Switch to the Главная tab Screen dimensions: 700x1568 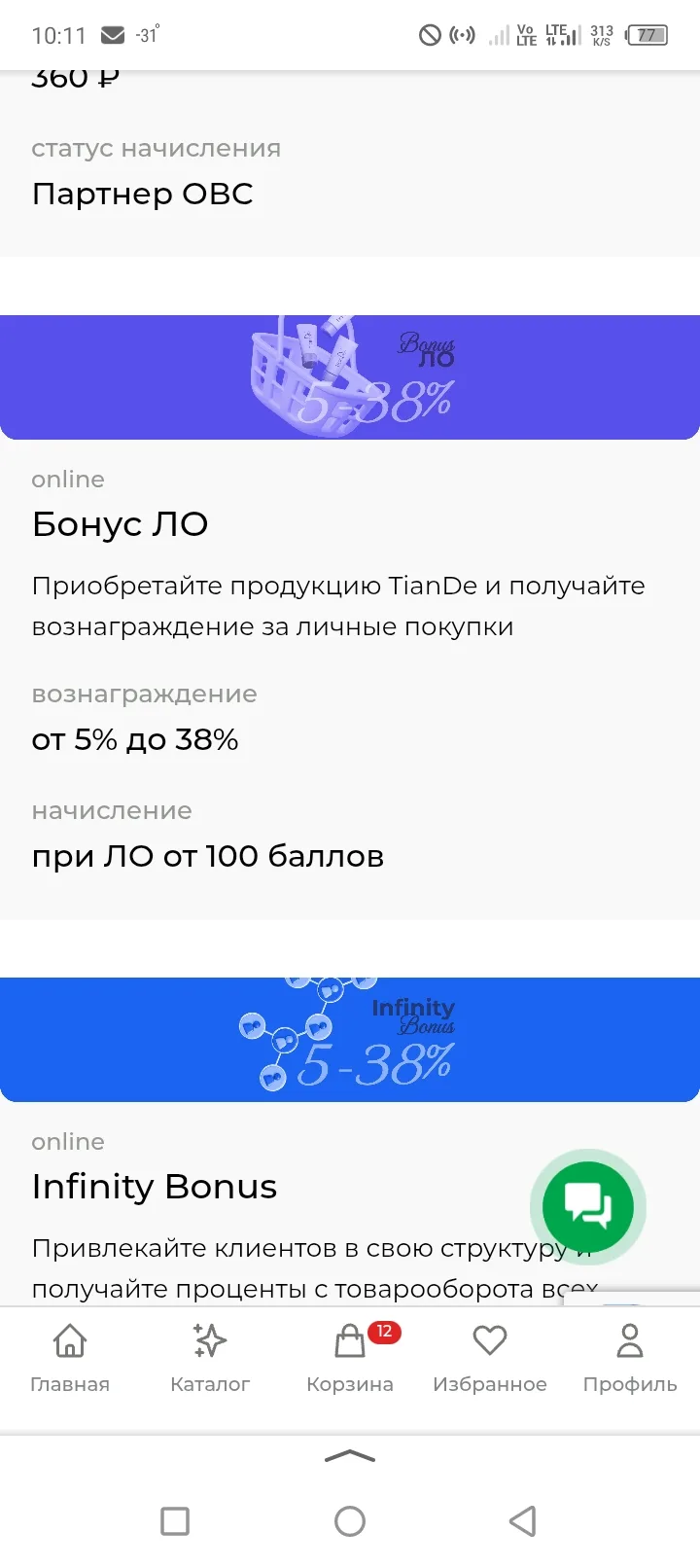click(x=70, y=1357)
